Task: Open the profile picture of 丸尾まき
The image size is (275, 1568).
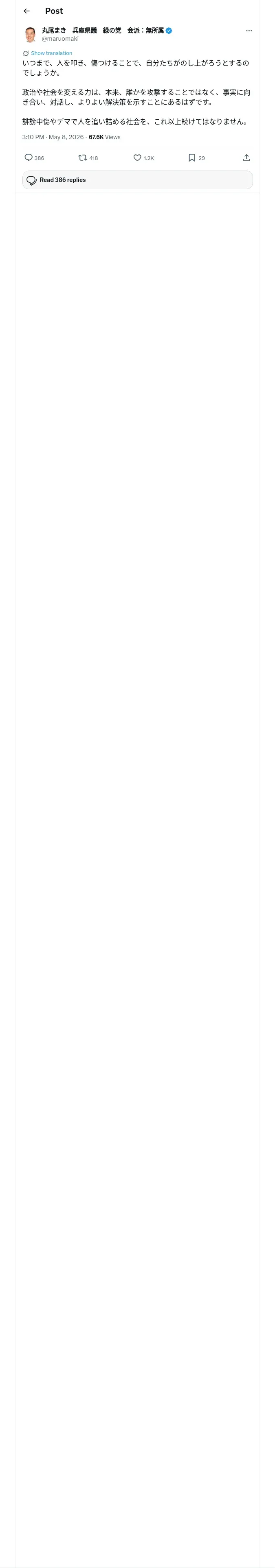Action: tap(30, 34)
